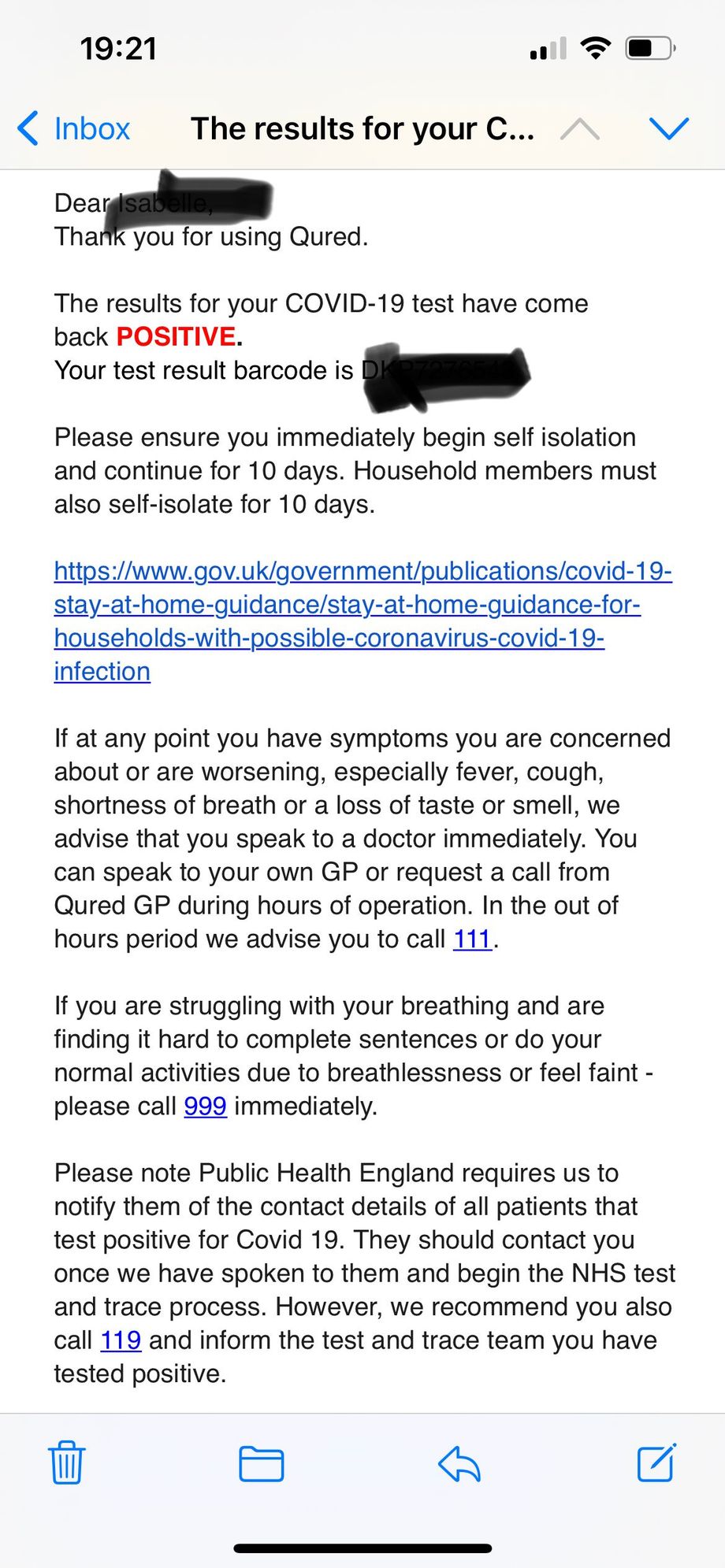Delete this email with trash icon
This screenshot has width=725, height=1568.
67,1462
